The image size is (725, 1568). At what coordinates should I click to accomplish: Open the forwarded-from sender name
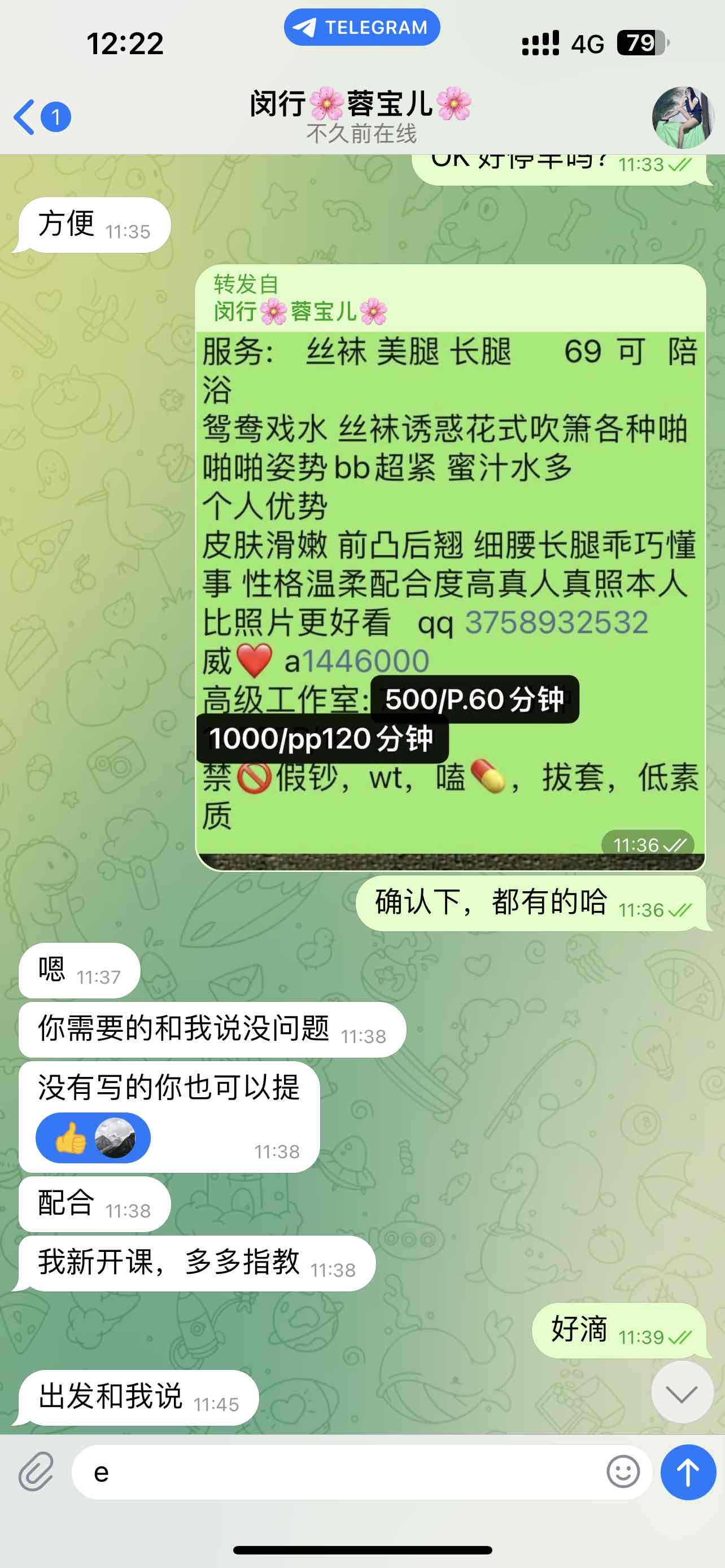(300, 312)
